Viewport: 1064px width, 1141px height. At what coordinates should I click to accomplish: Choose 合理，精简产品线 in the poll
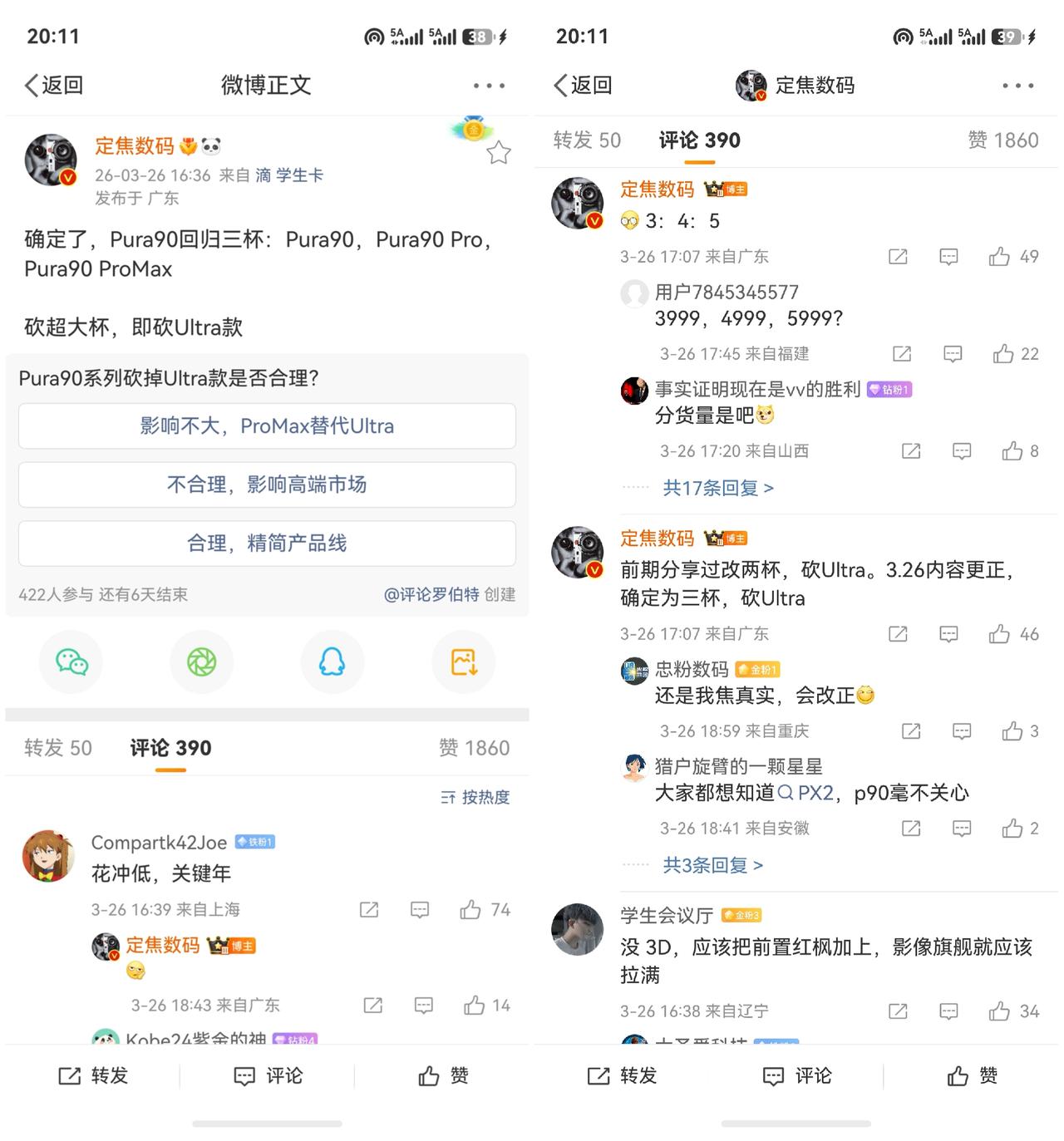pyautogui.click(x=266, y=543)
